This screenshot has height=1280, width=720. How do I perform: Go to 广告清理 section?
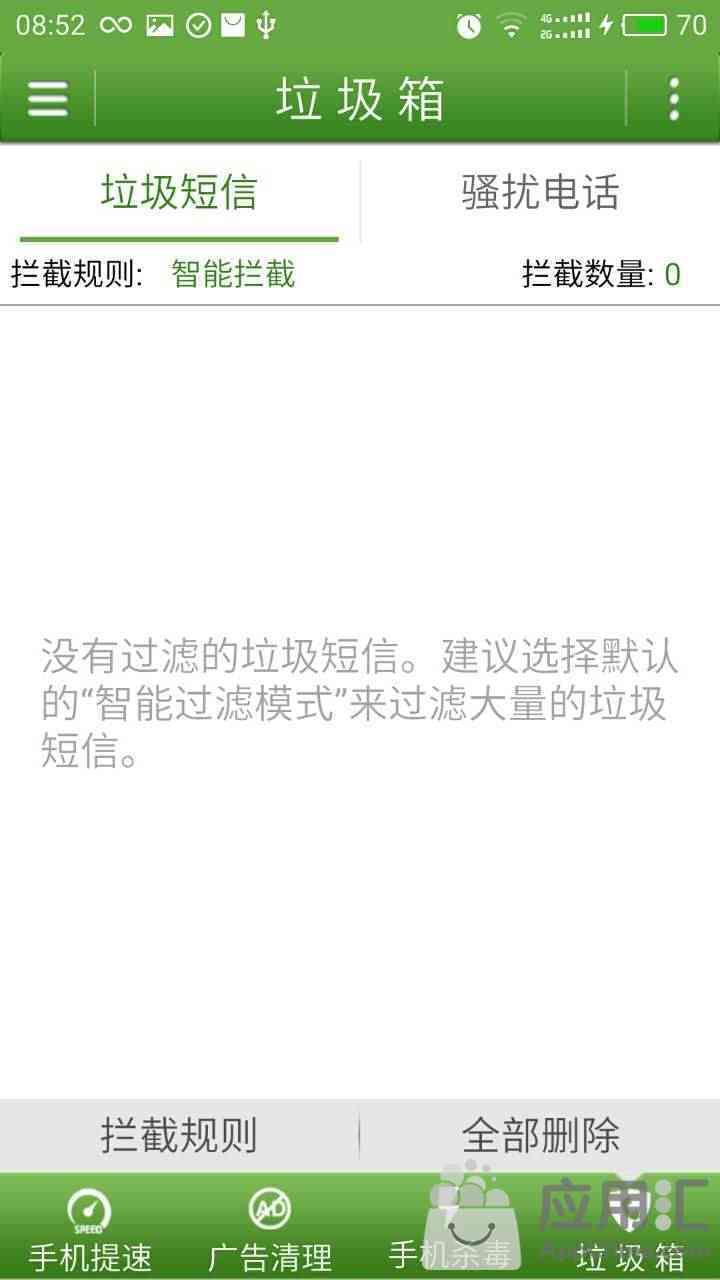(x=270, y=1228)
